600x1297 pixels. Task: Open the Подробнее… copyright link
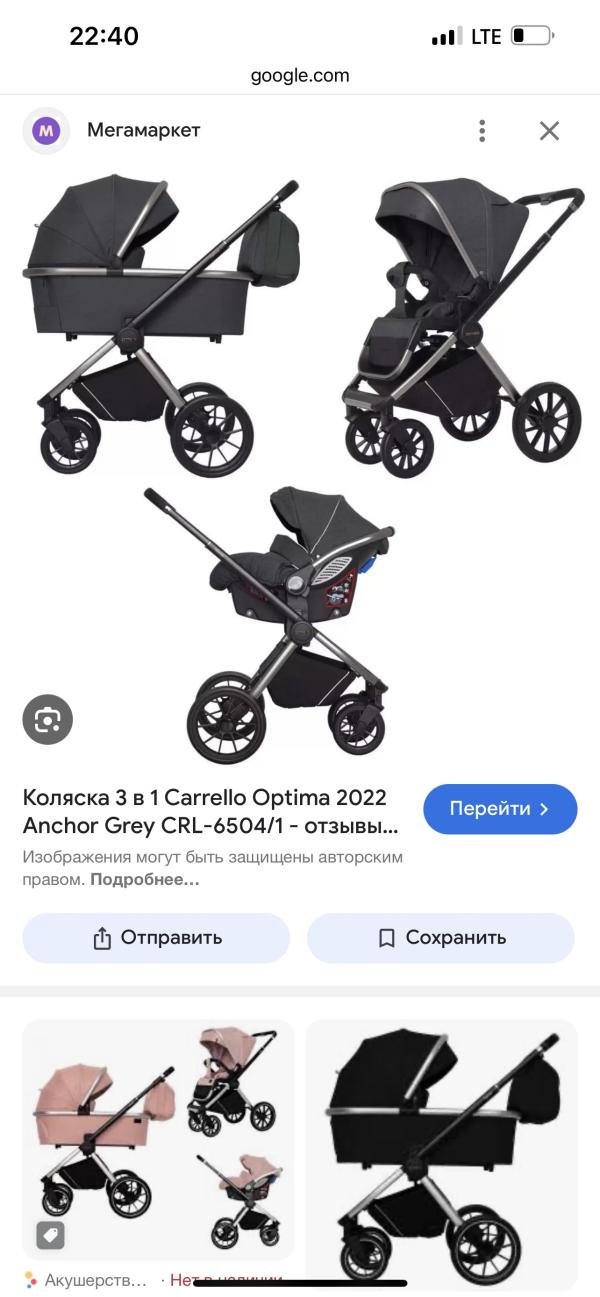coord(145,880)
